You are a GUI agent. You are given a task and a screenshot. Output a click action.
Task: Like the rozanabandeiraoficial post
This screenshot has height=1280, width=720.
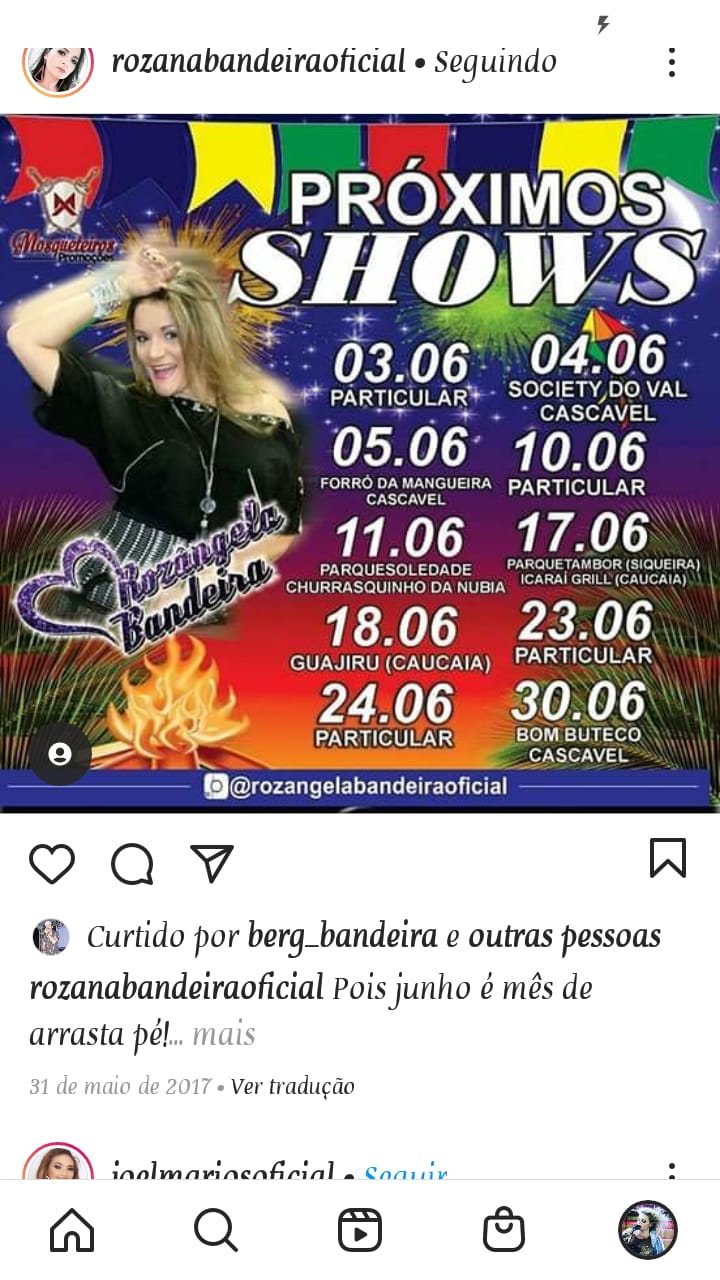tap(52, 863)
